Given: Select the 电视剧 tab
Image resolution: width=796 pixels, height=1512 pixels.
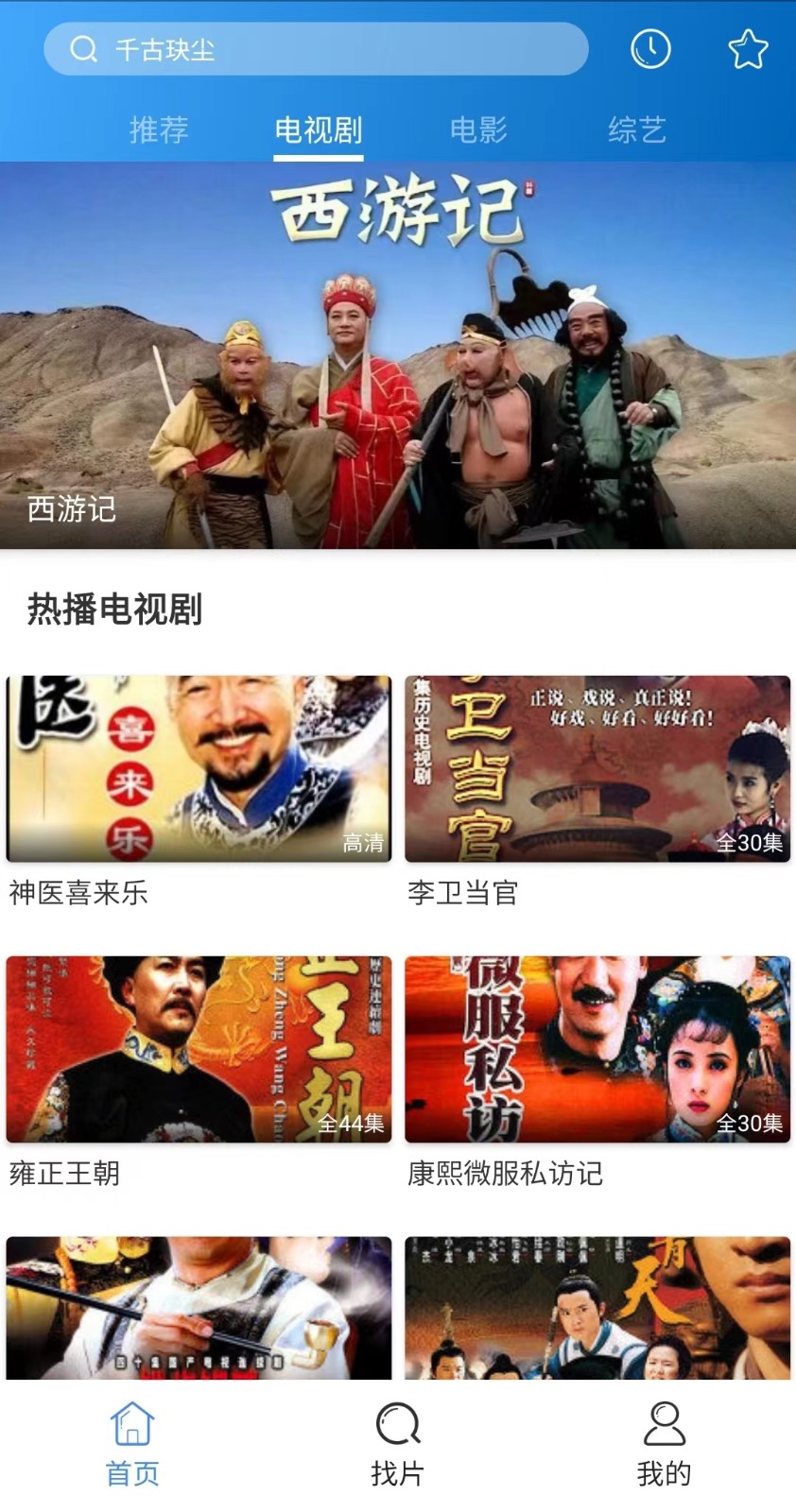Looking at the screenshot, I should coord(318,131).
